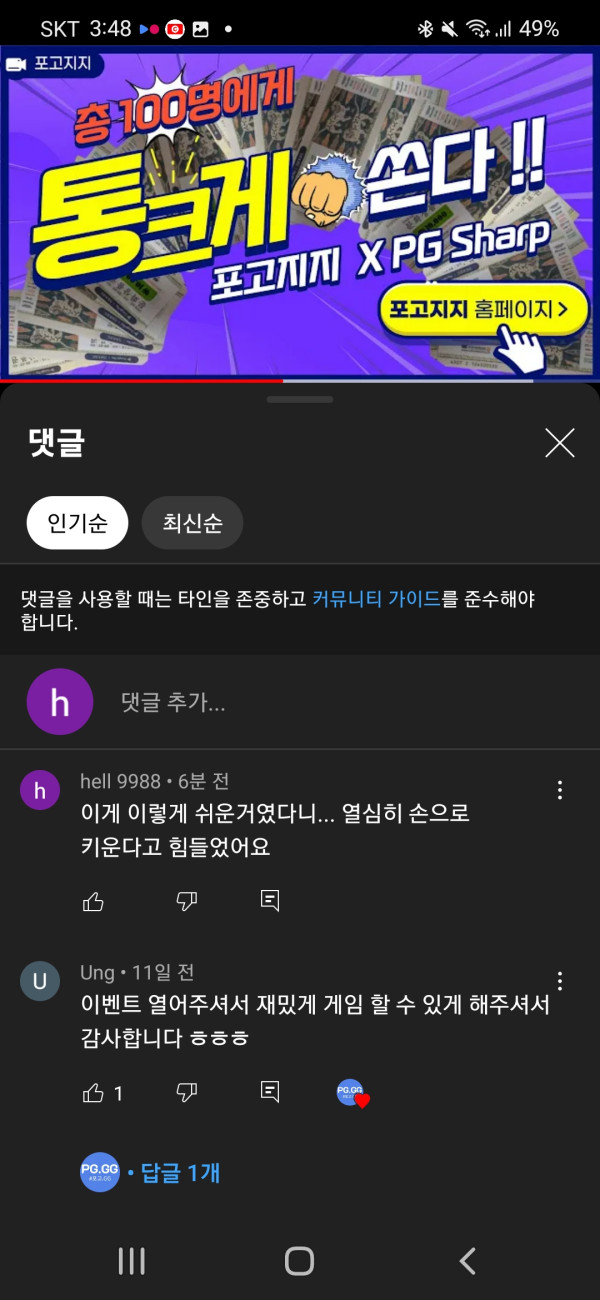Switch to 최신순 sorting

tap(192, 523)
